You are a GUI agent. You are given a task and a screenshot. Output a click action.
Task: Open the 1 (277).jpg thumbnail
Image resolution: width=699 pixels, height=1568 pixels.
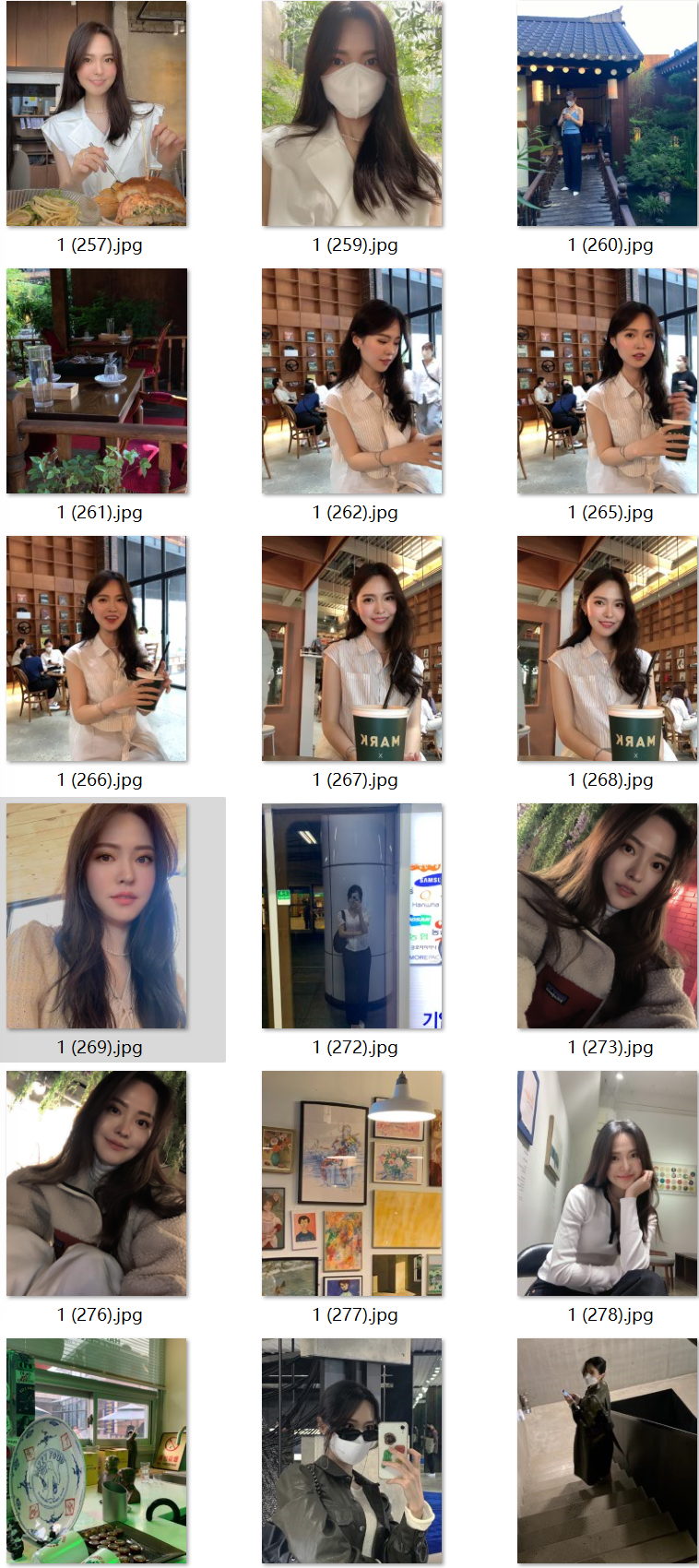352,1183
